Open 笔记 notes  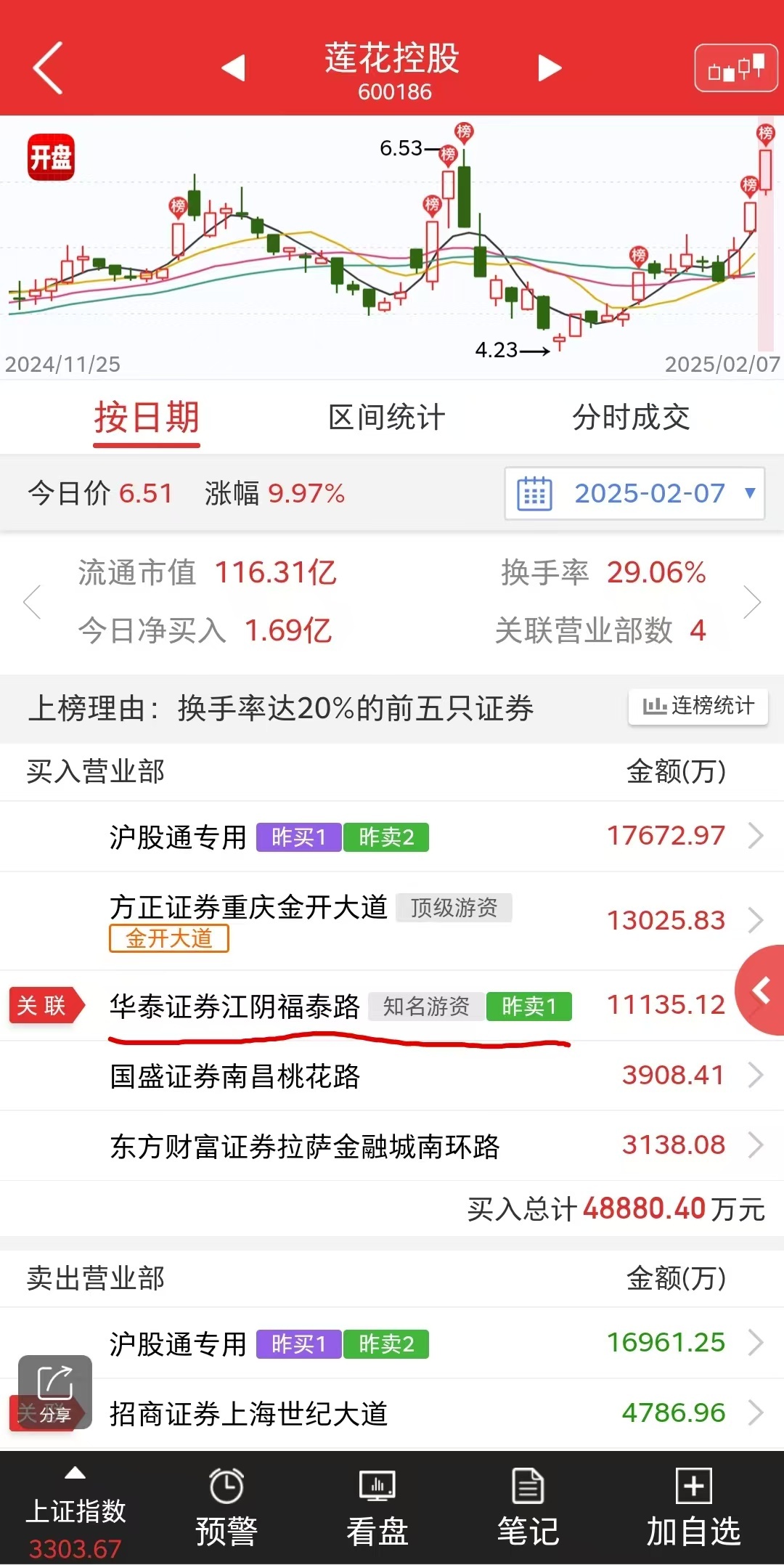pos(528,1508)
